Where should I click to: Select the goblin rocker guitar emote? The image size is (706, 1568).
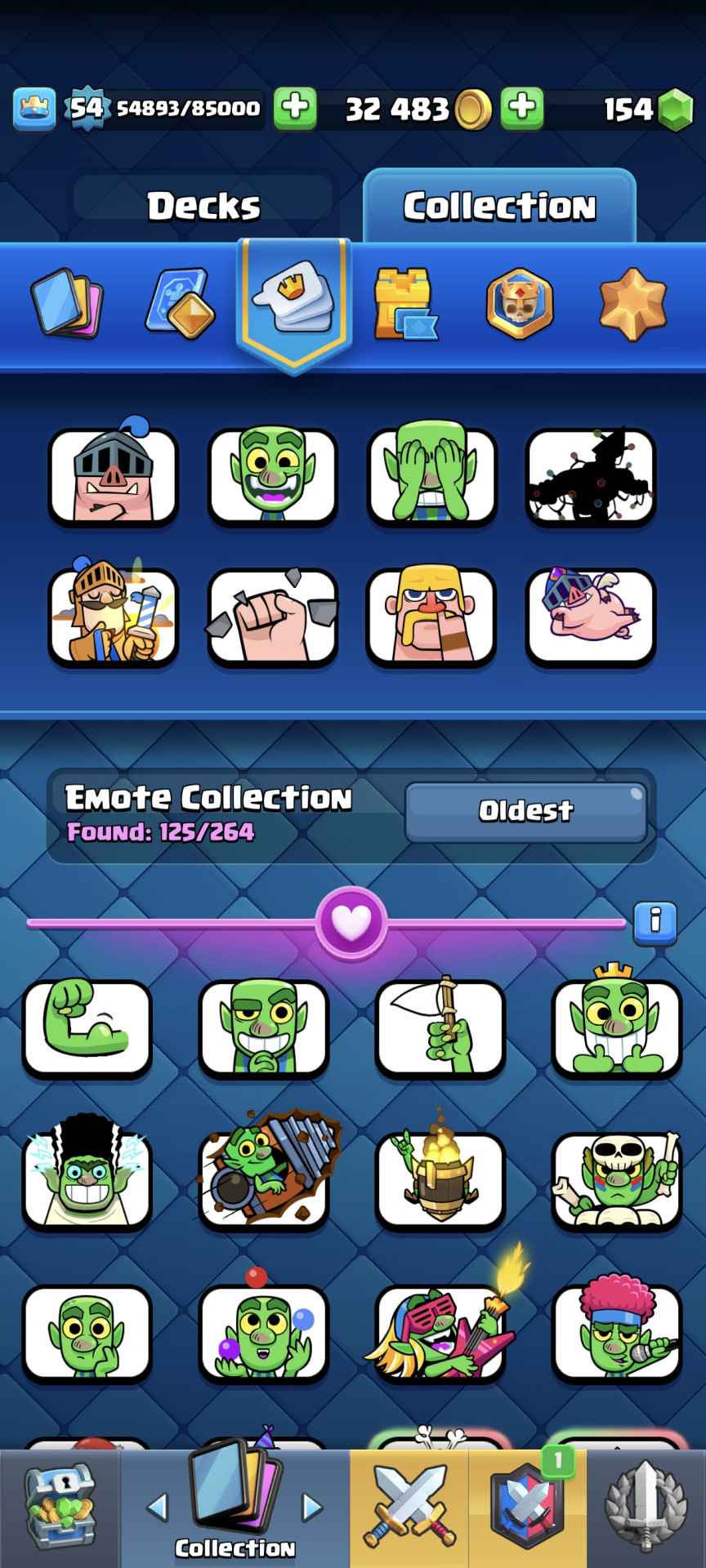[441, 1331]
